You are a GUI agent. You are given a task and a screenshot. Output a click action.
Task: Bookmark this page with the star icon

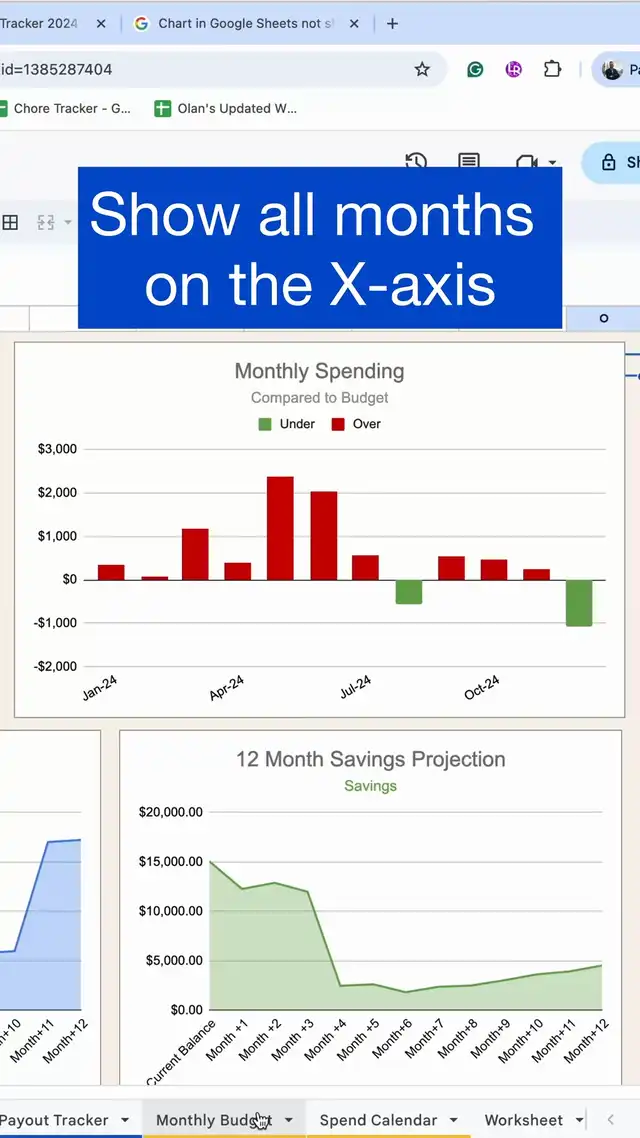[422, 69]
